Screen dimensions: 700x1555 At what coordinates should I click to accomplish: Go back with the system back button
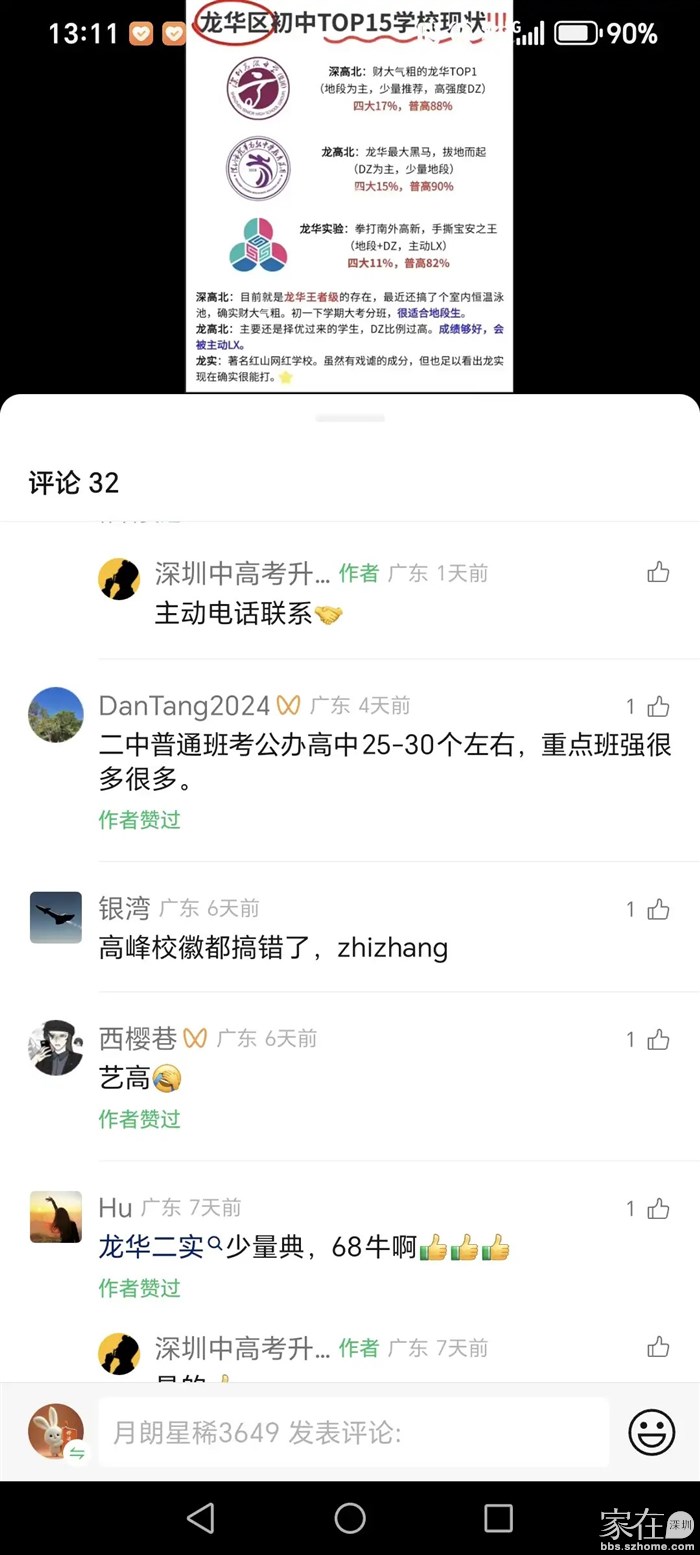[x=201, y=1517]
